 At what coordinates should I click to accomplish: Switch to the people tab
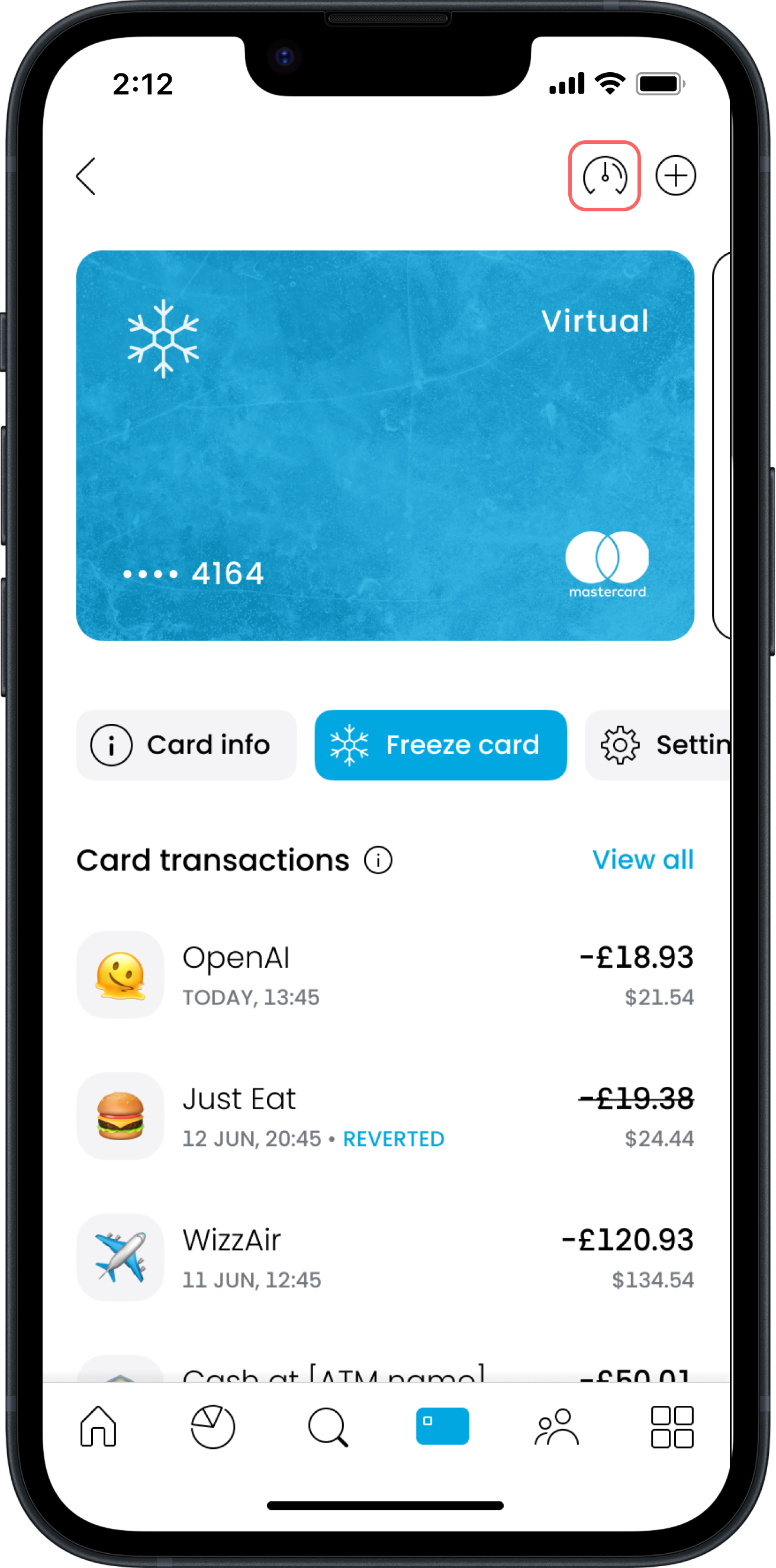click(557, 1426)
